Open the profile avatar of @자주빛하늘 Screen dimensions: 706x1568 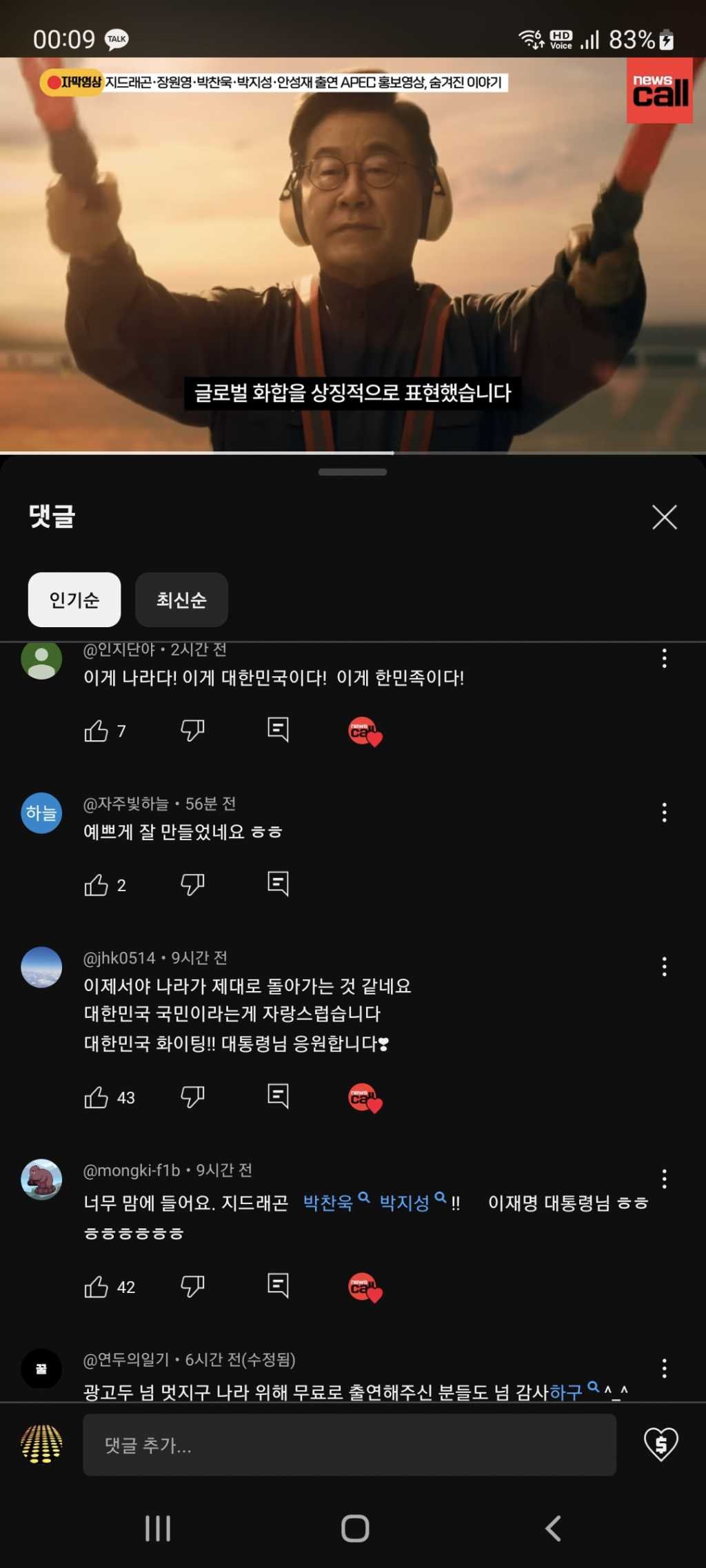[41, 813]
